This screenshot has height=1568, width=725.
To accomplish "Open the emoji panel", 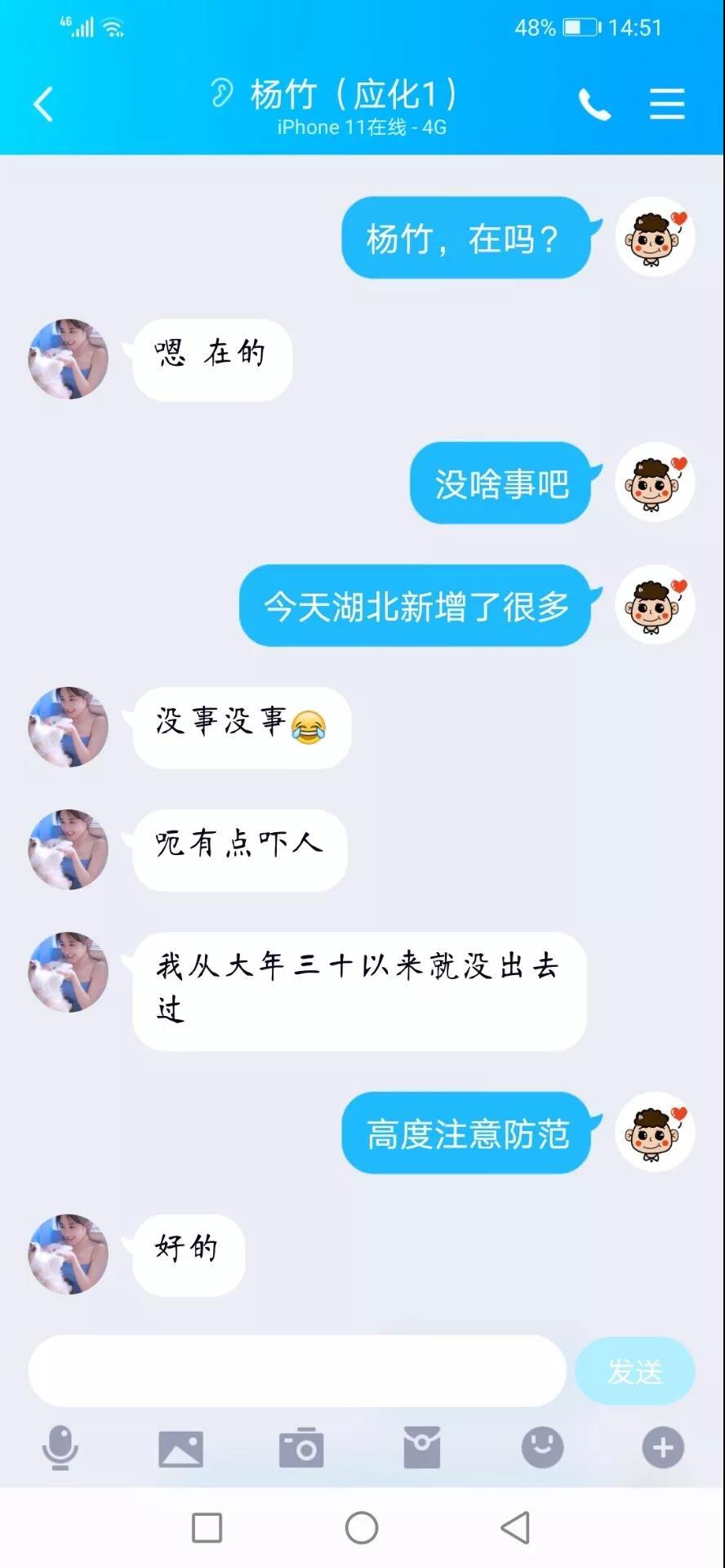I will tap(542, 1448).
